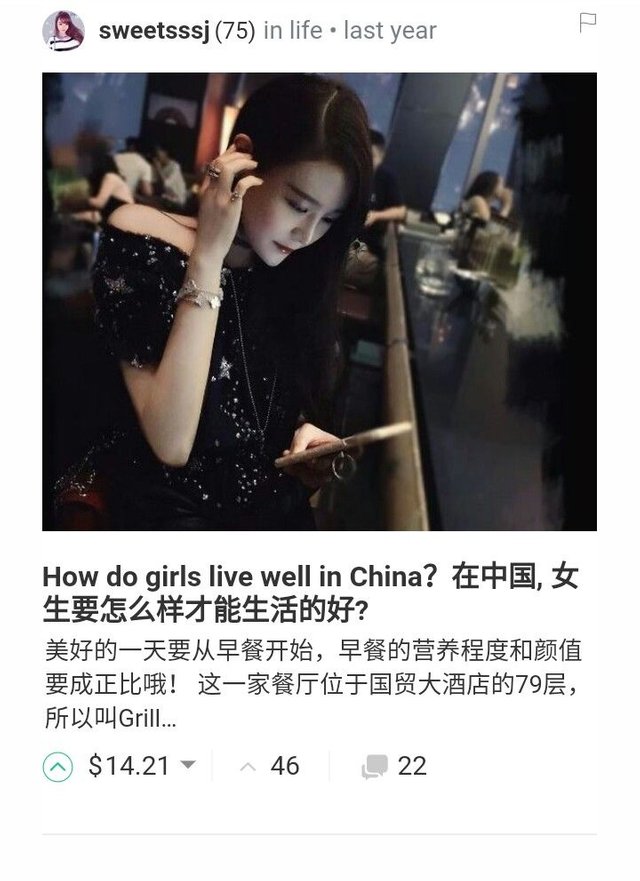The height and width of the screenshot is (881, 640).
Task: View the 46 votes list
Action: 284,766
